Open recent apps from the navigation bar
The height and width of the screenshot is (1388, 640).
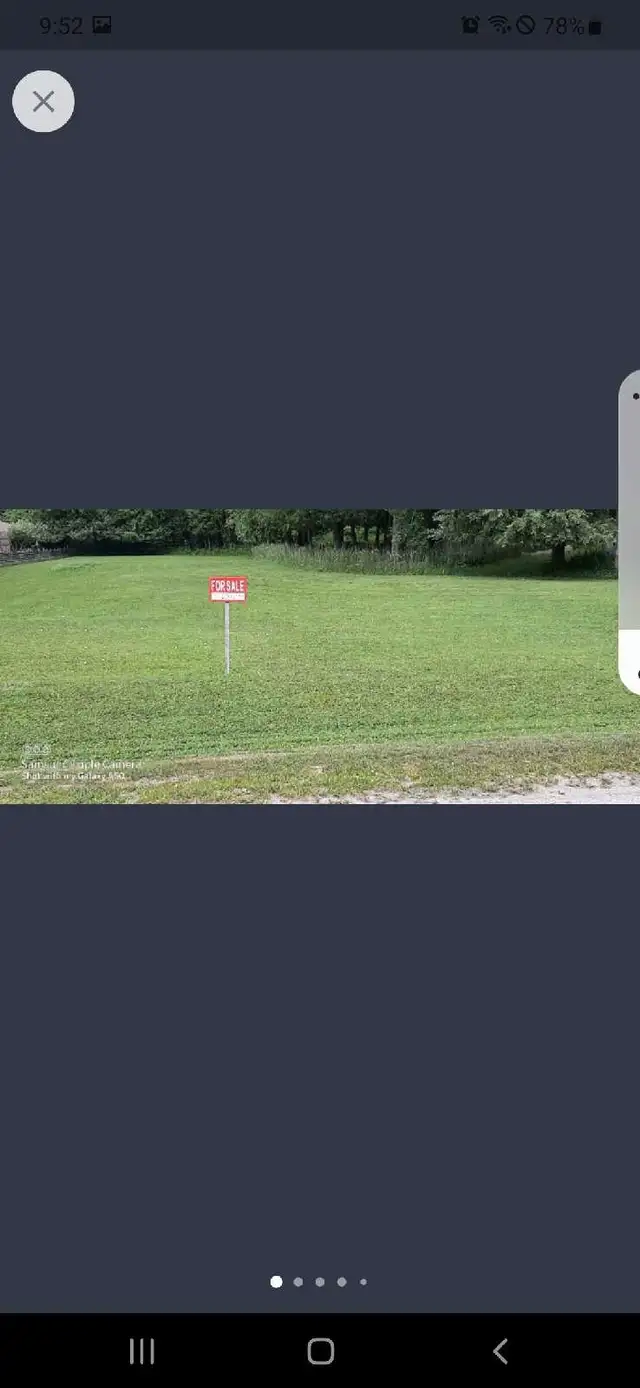(x=142, y=1351)
